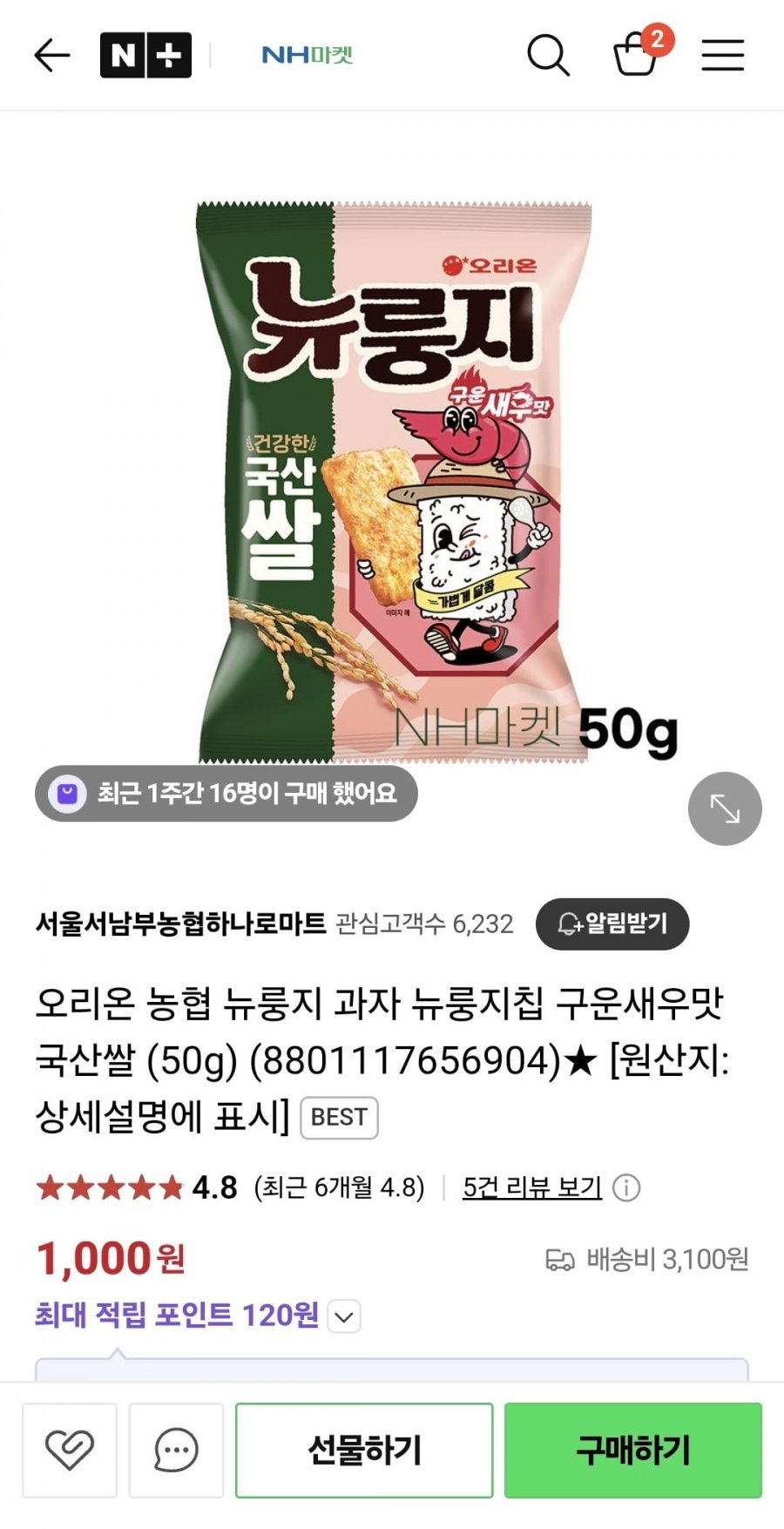Image resolution: width=784 pixels, height=1529 pixels.
Task: Go back with the arrow icon
Action: [x=51, y=56]
